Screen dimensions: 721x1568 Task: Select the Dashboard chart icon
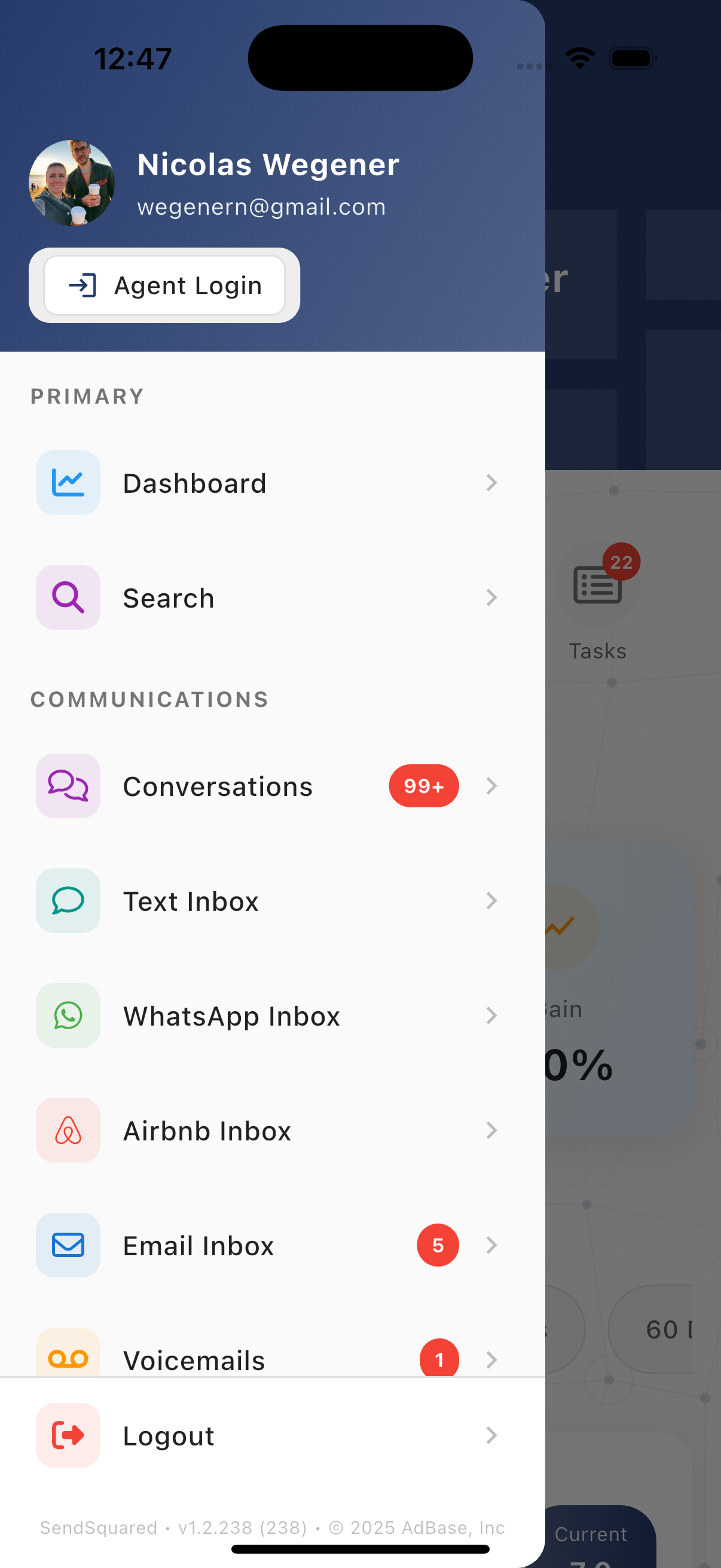[68, 482]
